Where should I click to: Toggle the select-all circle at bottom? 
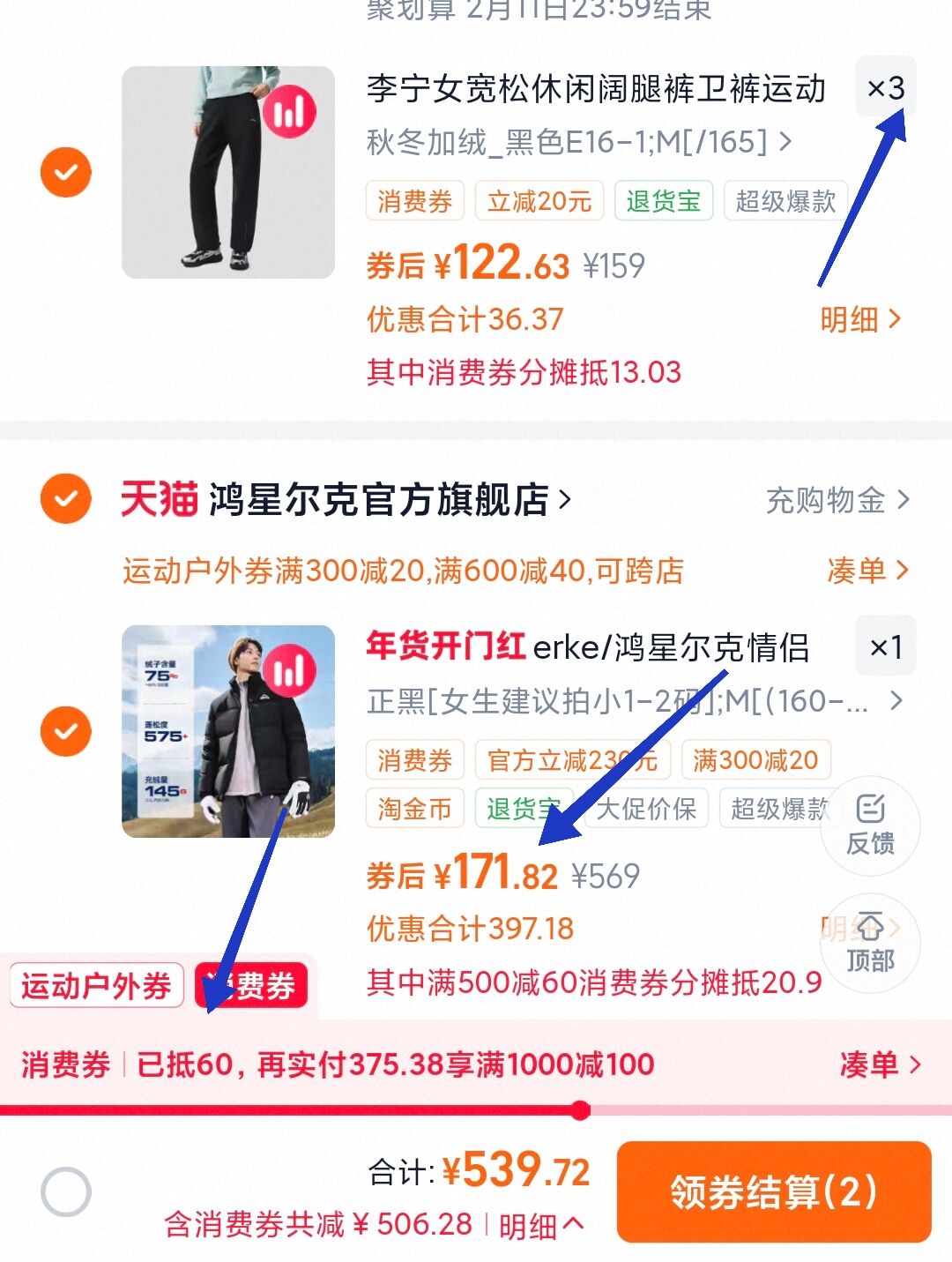(x=66, y=1192)
